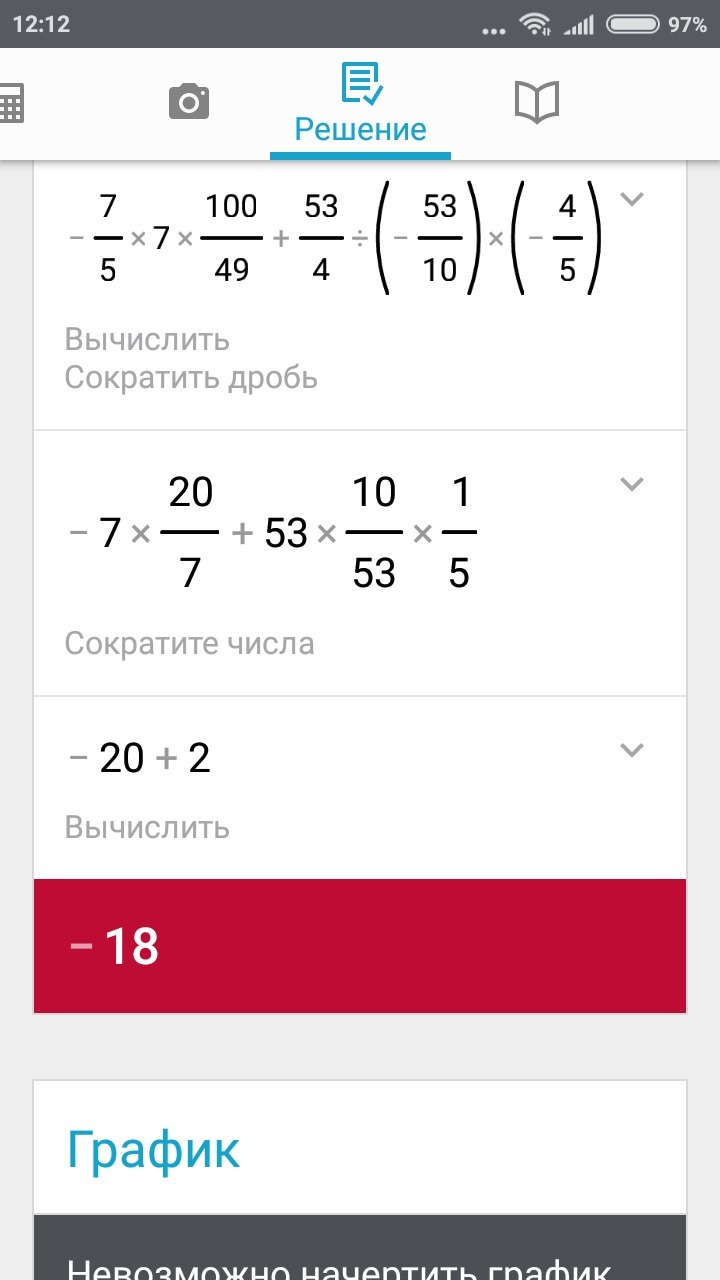Open the camera tab
The width and height of the screenshot is (720, 1280).
pyautogui.click(x=189, y=102)
